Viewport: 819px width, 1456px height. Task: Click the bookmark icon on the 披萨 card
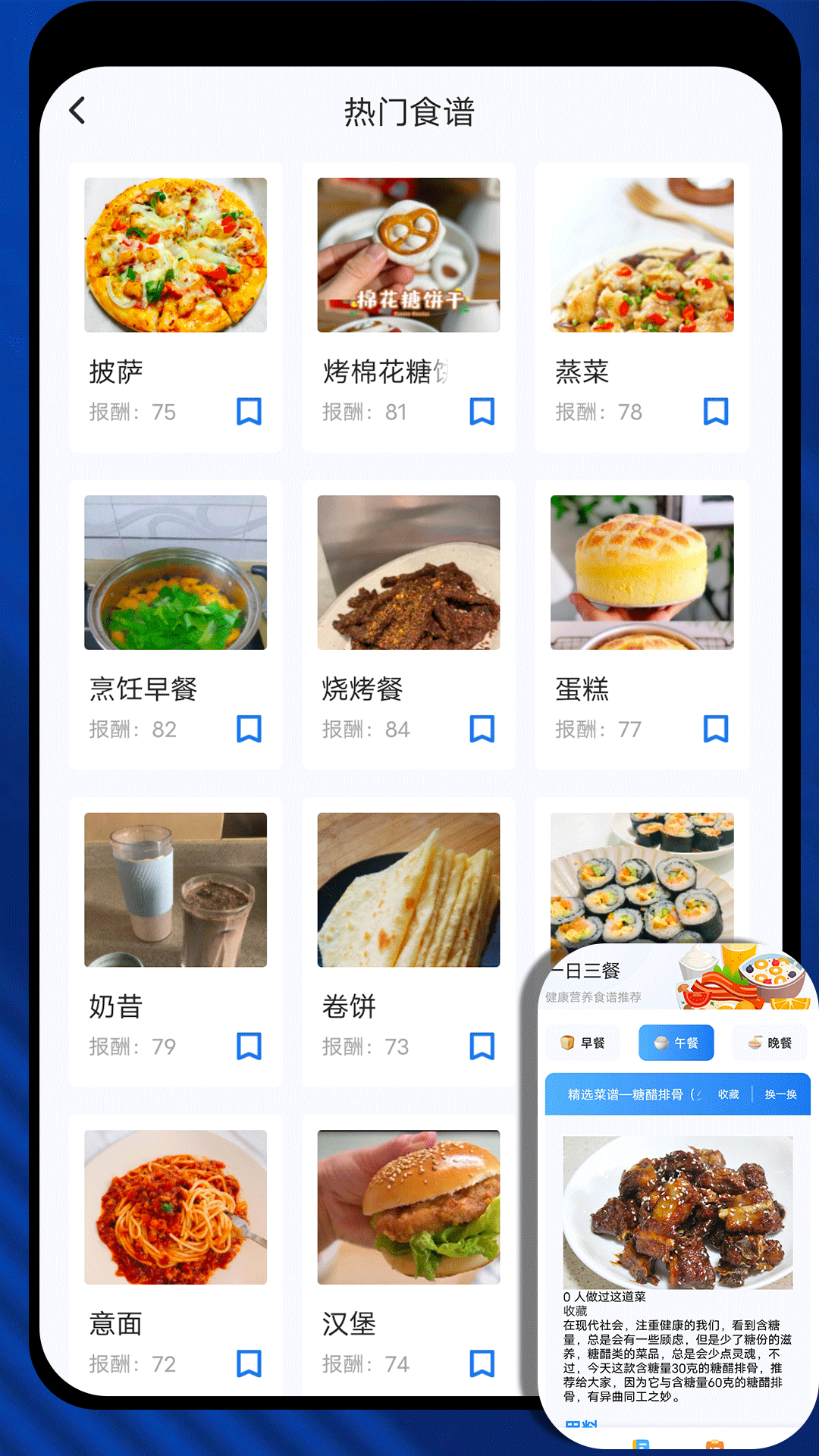click(x=249, y=413)
